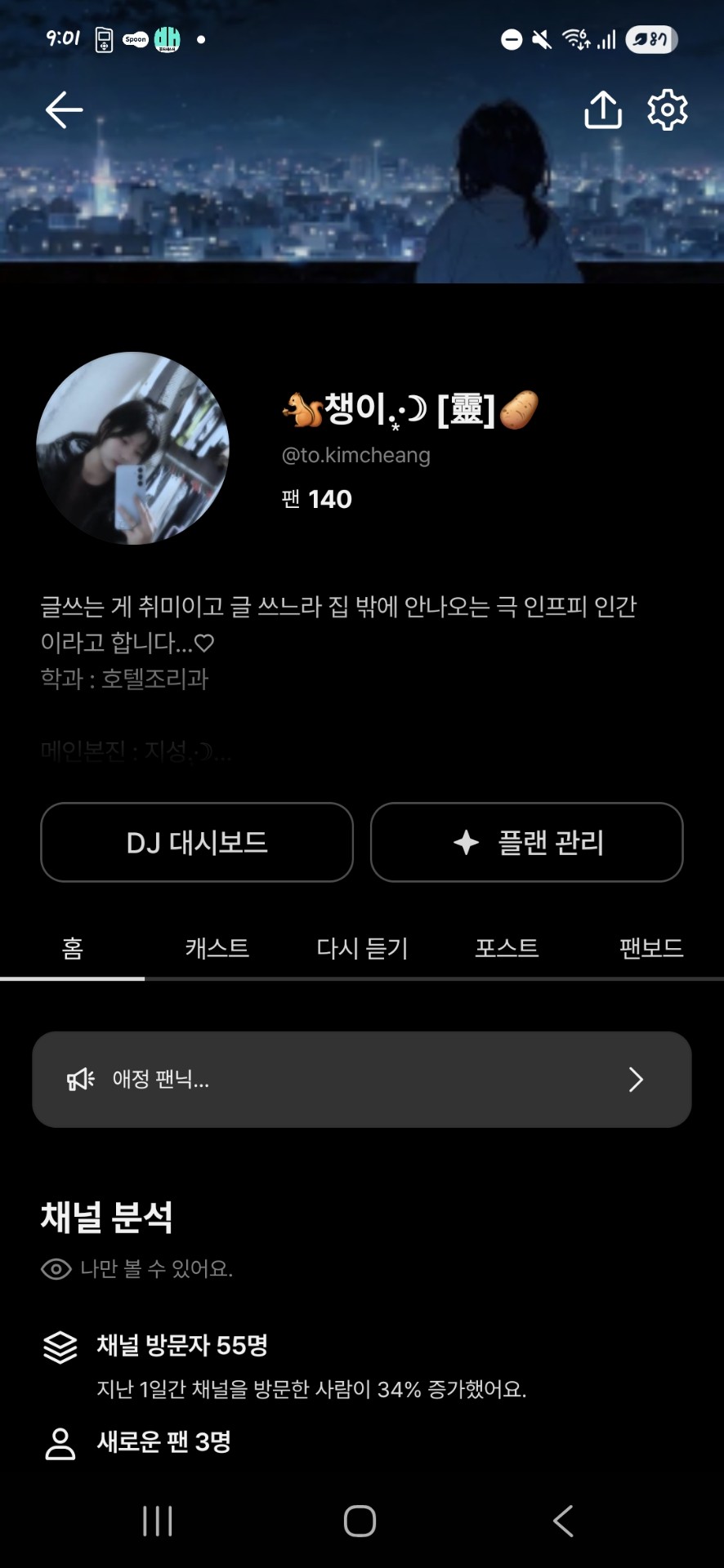Go back using the top arrow
Viewport: 724px width, 1568px height.
point(64,110)
